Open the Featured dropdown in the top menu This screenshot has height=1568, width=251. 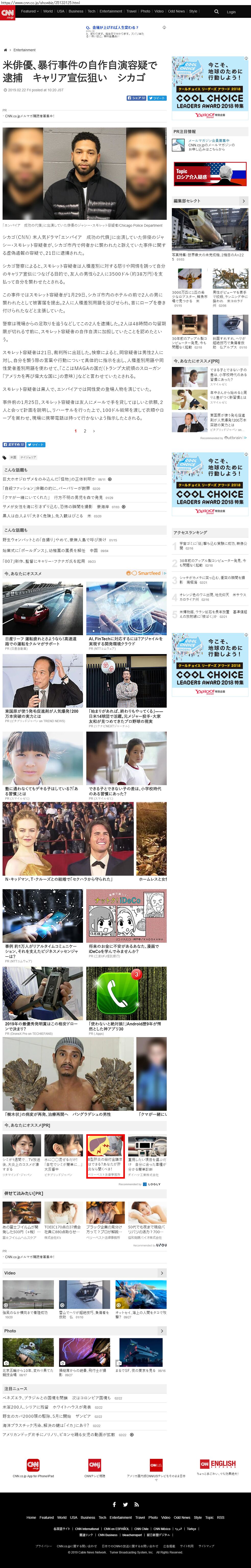pyautogui.click(x=29, y=11)
